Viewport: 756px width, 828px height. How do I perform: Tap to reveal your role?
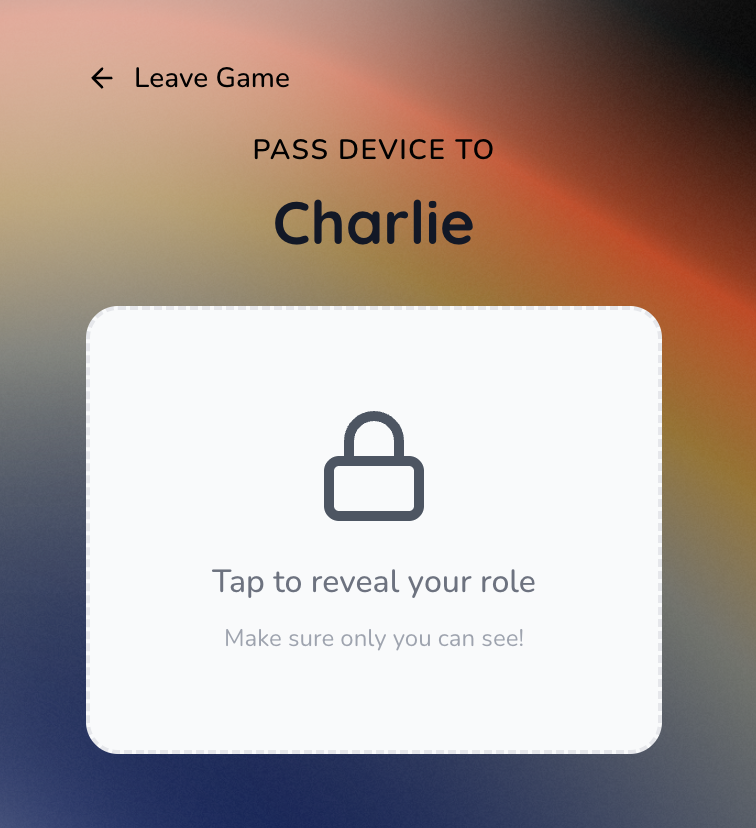point(375,581)
